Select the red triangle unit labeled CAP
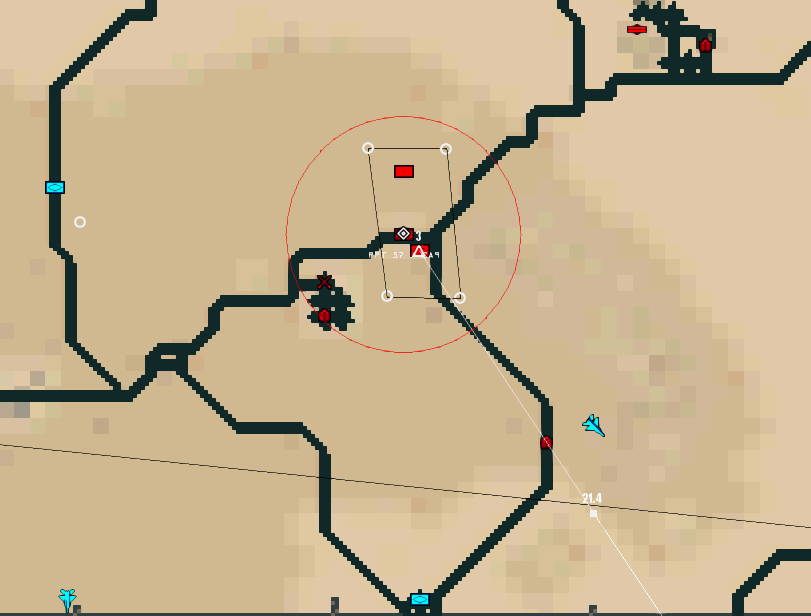Image resolution: width=811 pixels, height=616 pixels. (419, 251)
